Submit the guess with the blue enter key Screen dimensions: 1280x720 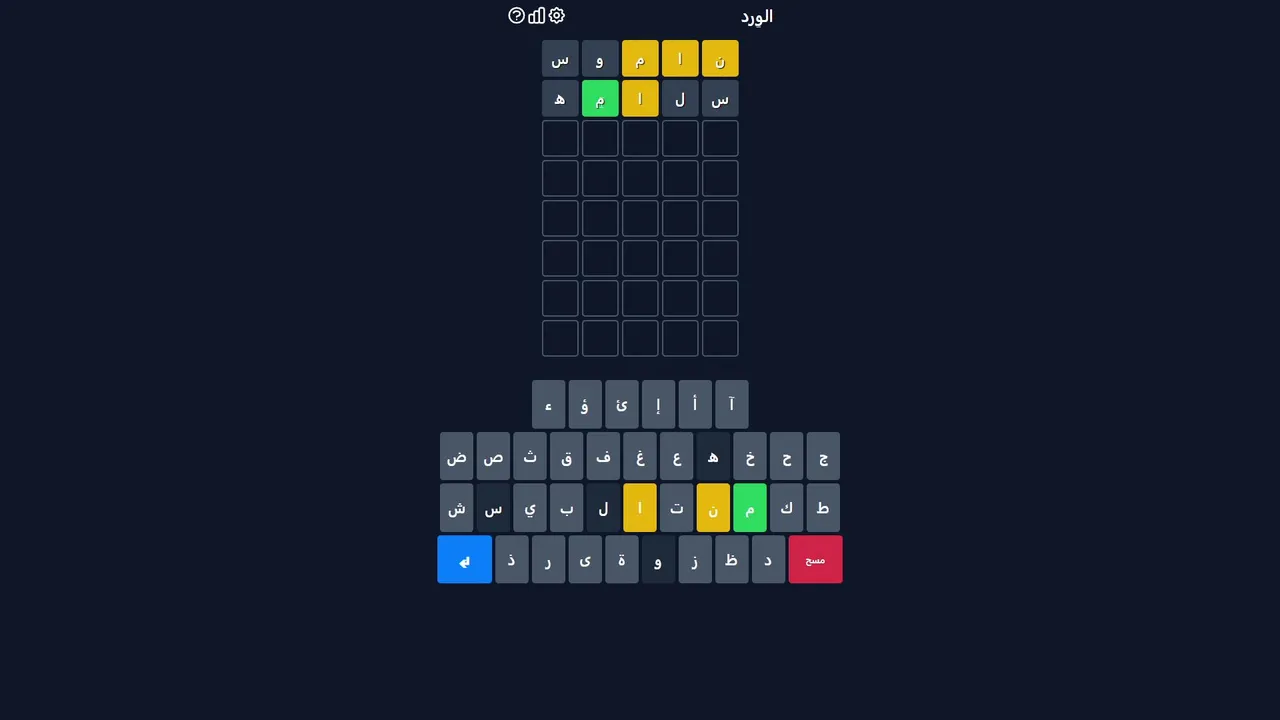pos(464,559)
